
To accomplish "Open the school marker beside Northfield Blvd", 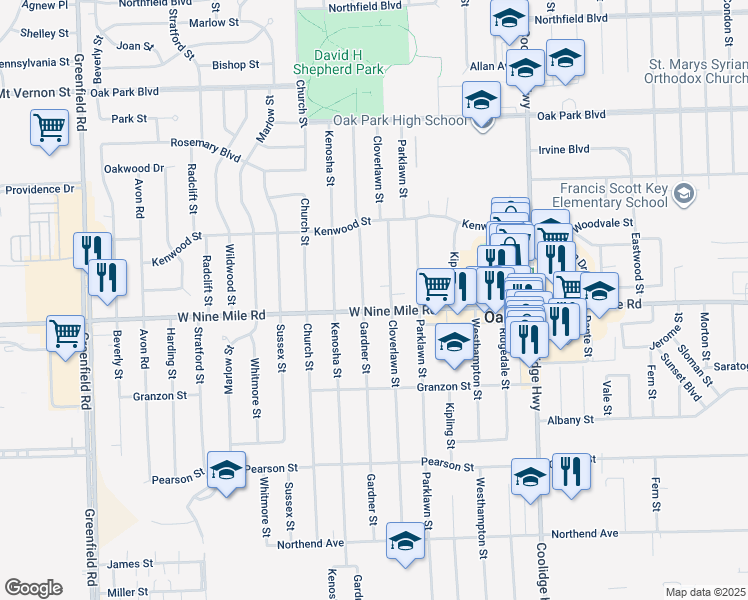I will click(x=509, y=18).
